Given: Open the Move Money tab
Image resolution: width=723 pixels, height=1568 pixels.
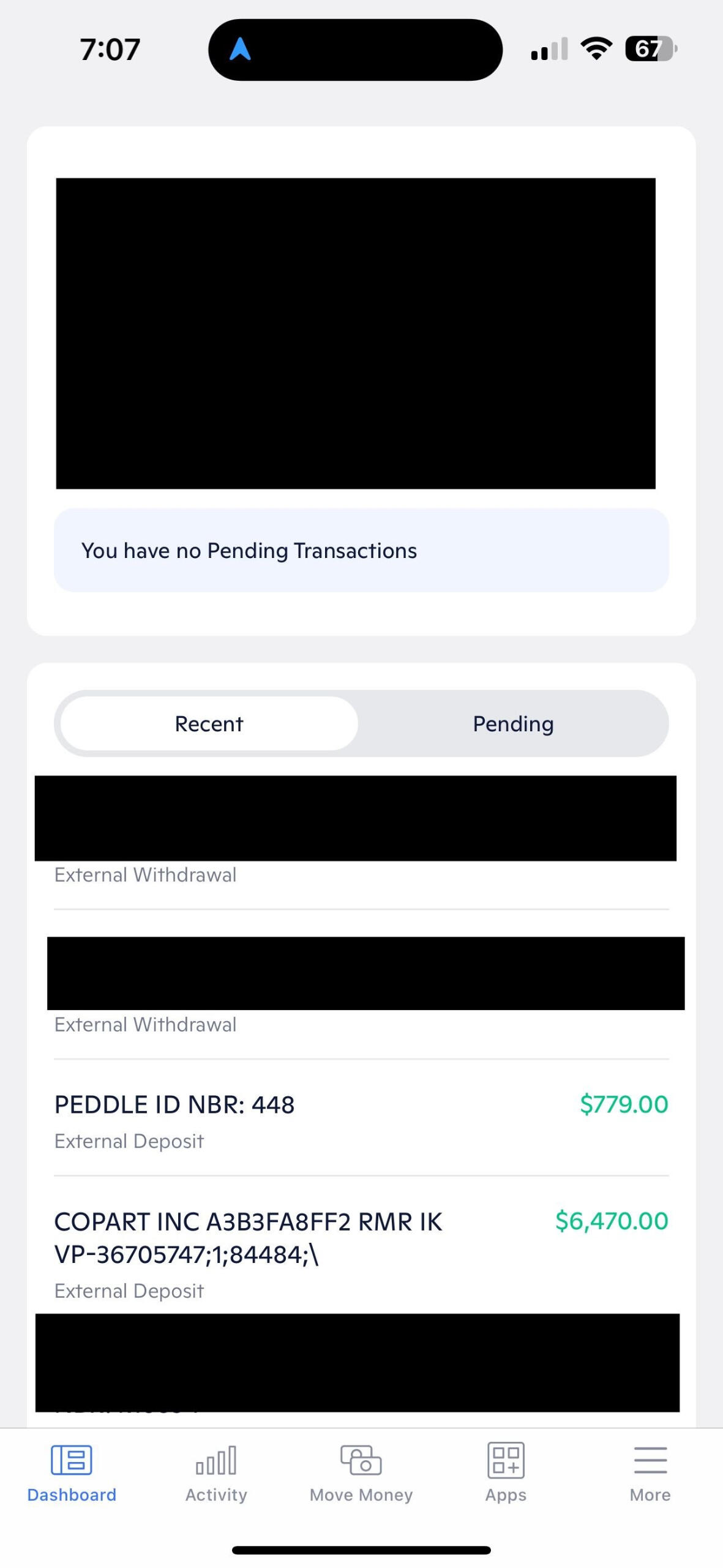Looking at the screenshot, I should (x=361, y=1473).
